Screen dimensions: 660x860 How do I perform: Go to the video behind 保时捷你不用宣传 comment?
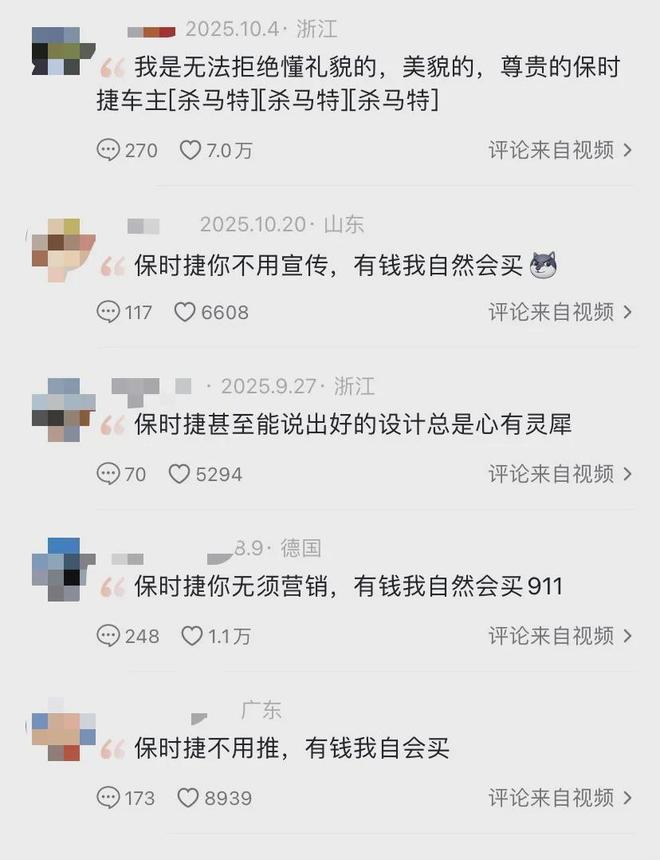[560, 312]
